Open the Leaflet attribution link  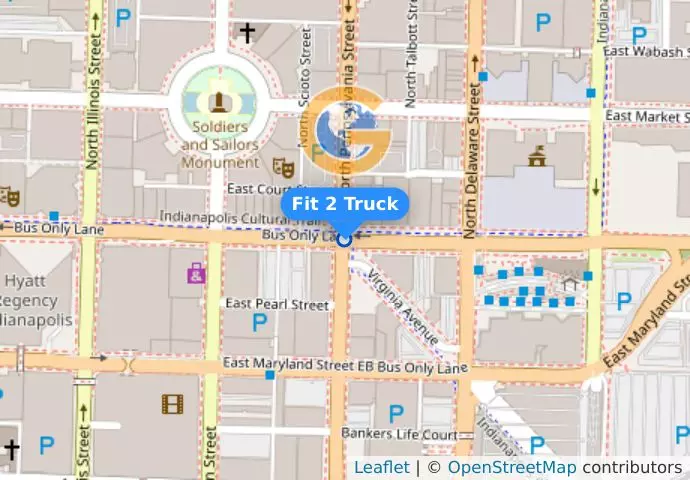coord(381,467)
